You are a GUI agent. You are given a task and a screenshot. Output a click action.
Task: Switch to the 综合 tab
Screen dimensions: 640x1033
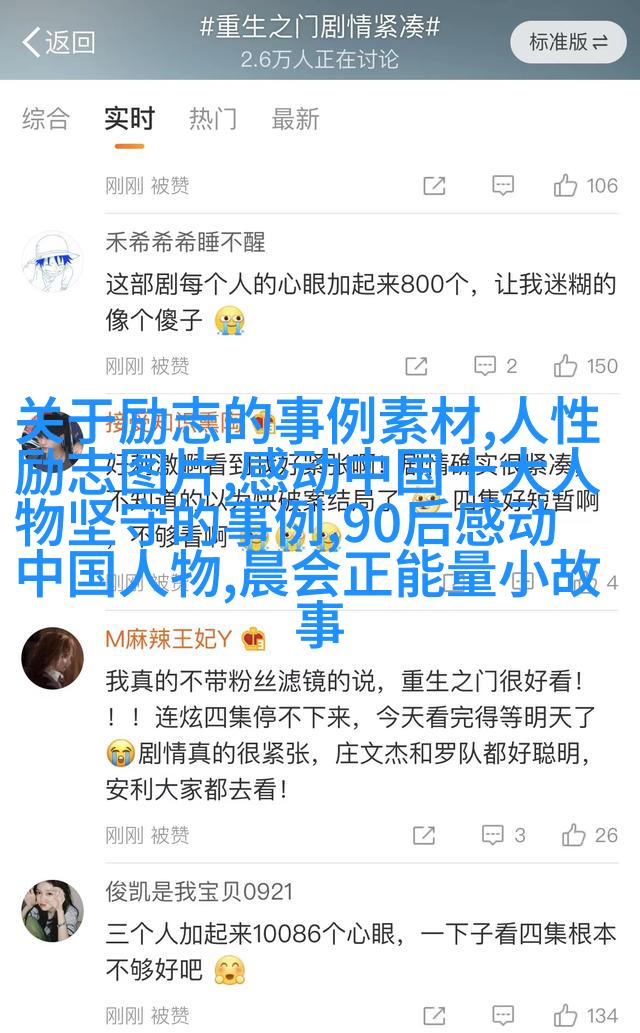click(46, 119)
